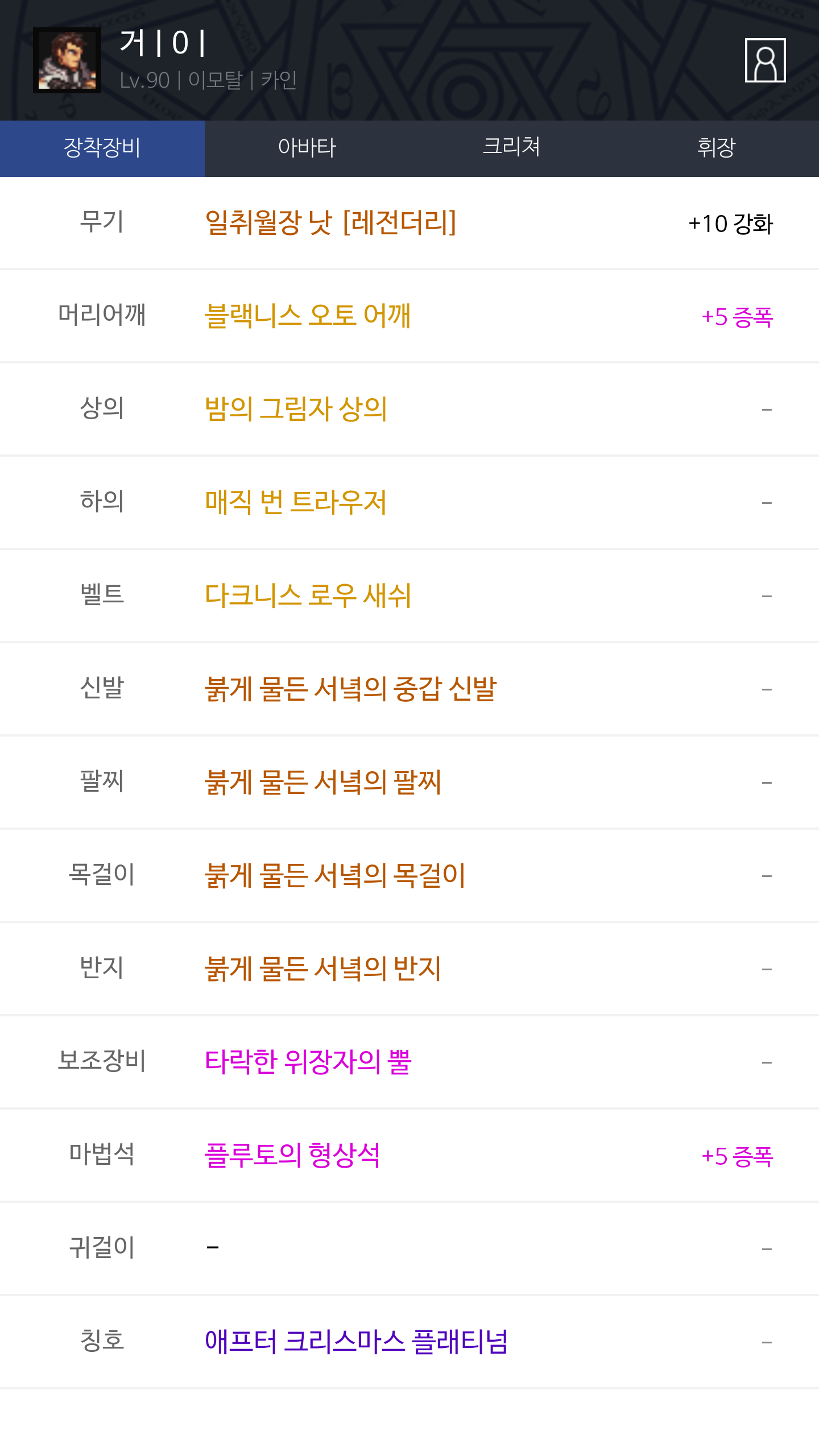
Task: Open 타락한 위장자의 뿔 item
Action: 308,1062
